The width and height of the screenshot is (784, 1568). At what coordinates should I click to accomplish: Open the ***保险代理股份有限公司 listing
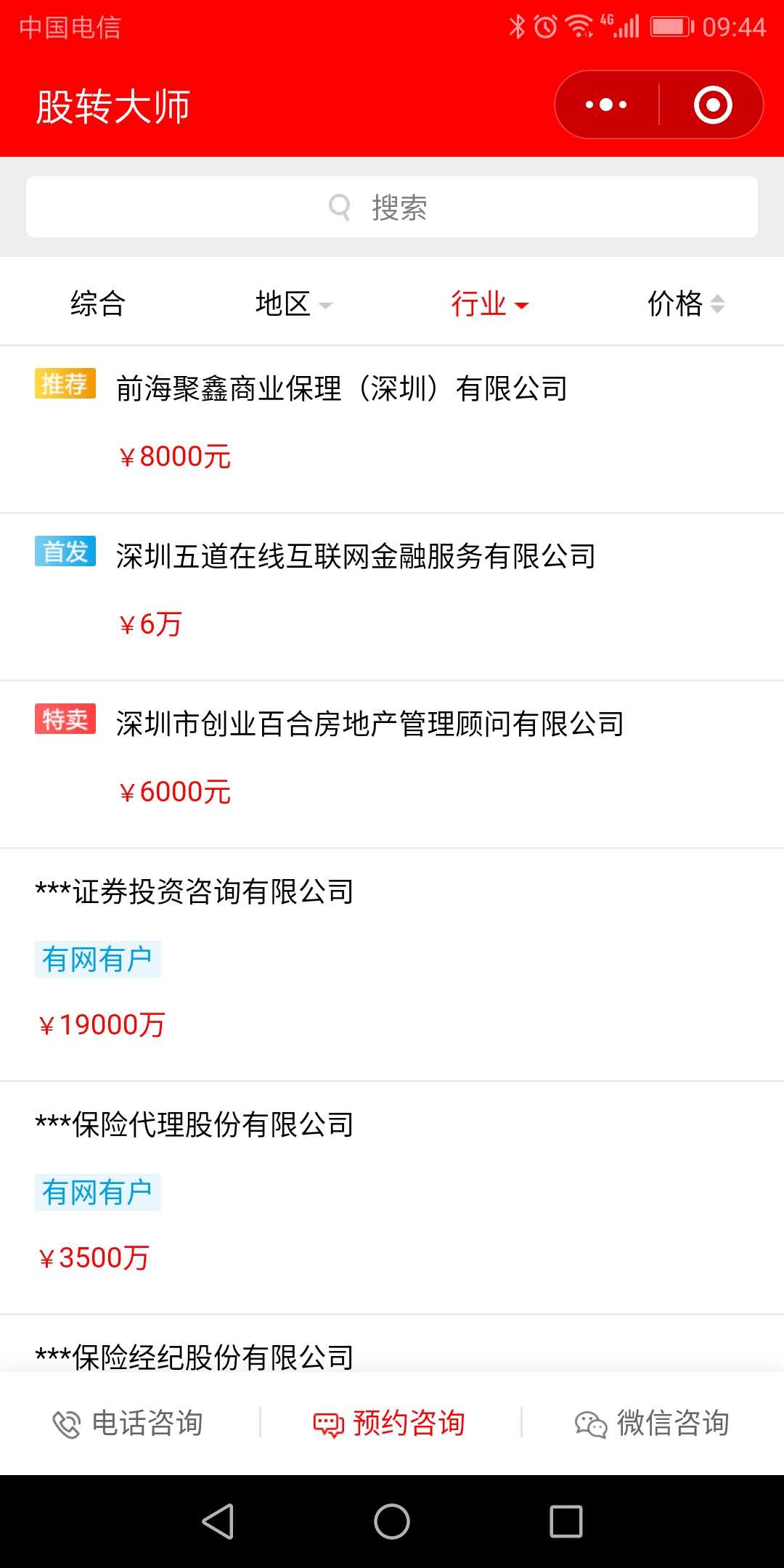(392, 1198)
